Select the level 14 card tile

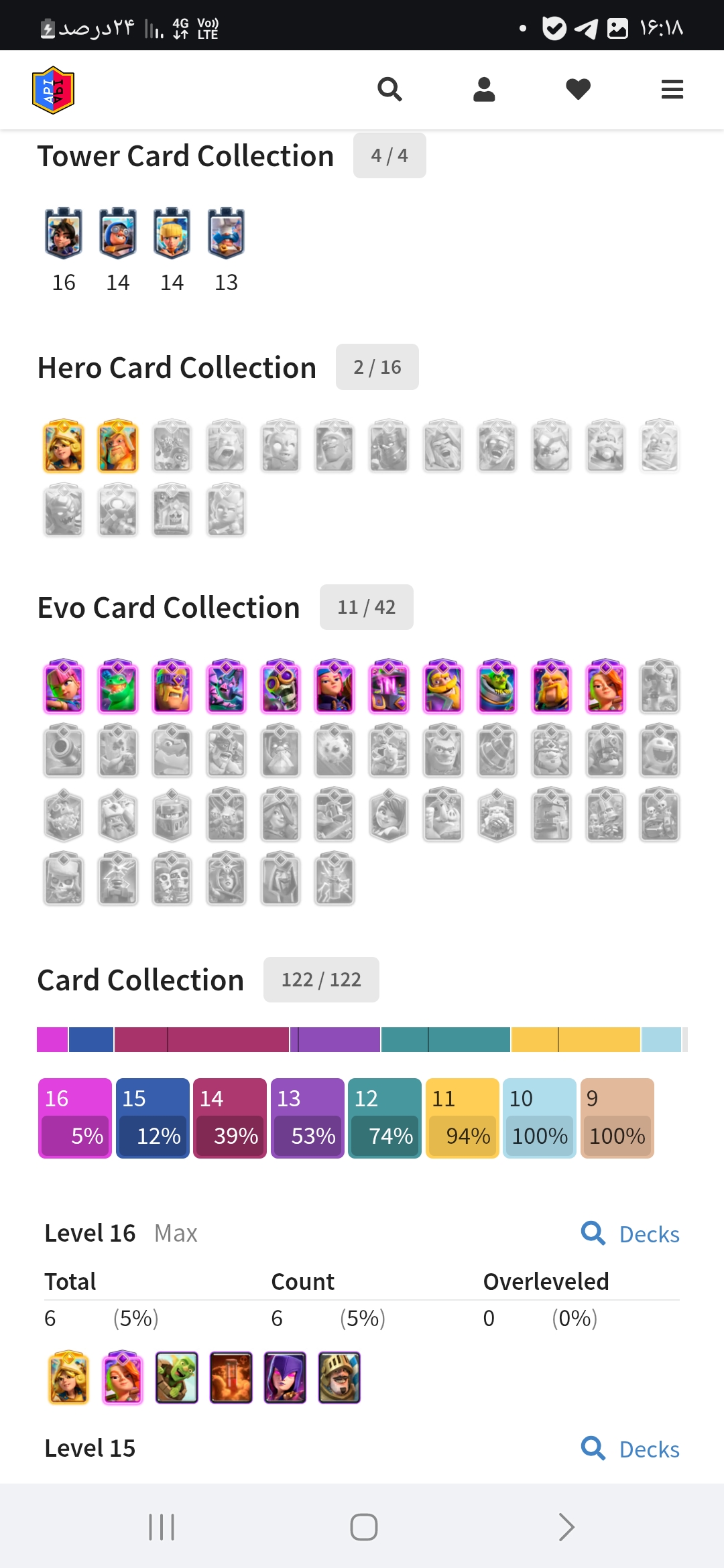point(230,1118)
